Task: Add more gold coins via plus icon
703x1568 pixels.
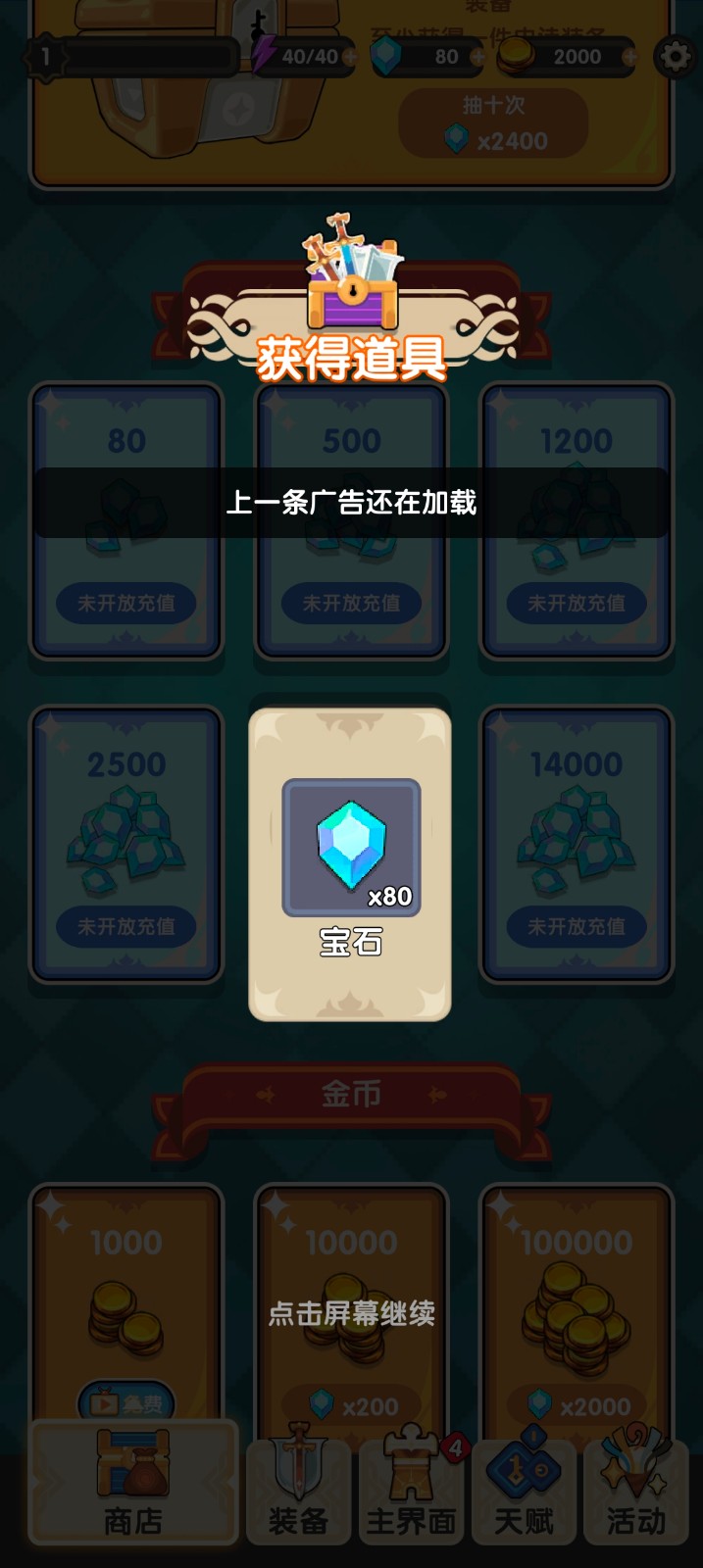Action: click(628, 57)
